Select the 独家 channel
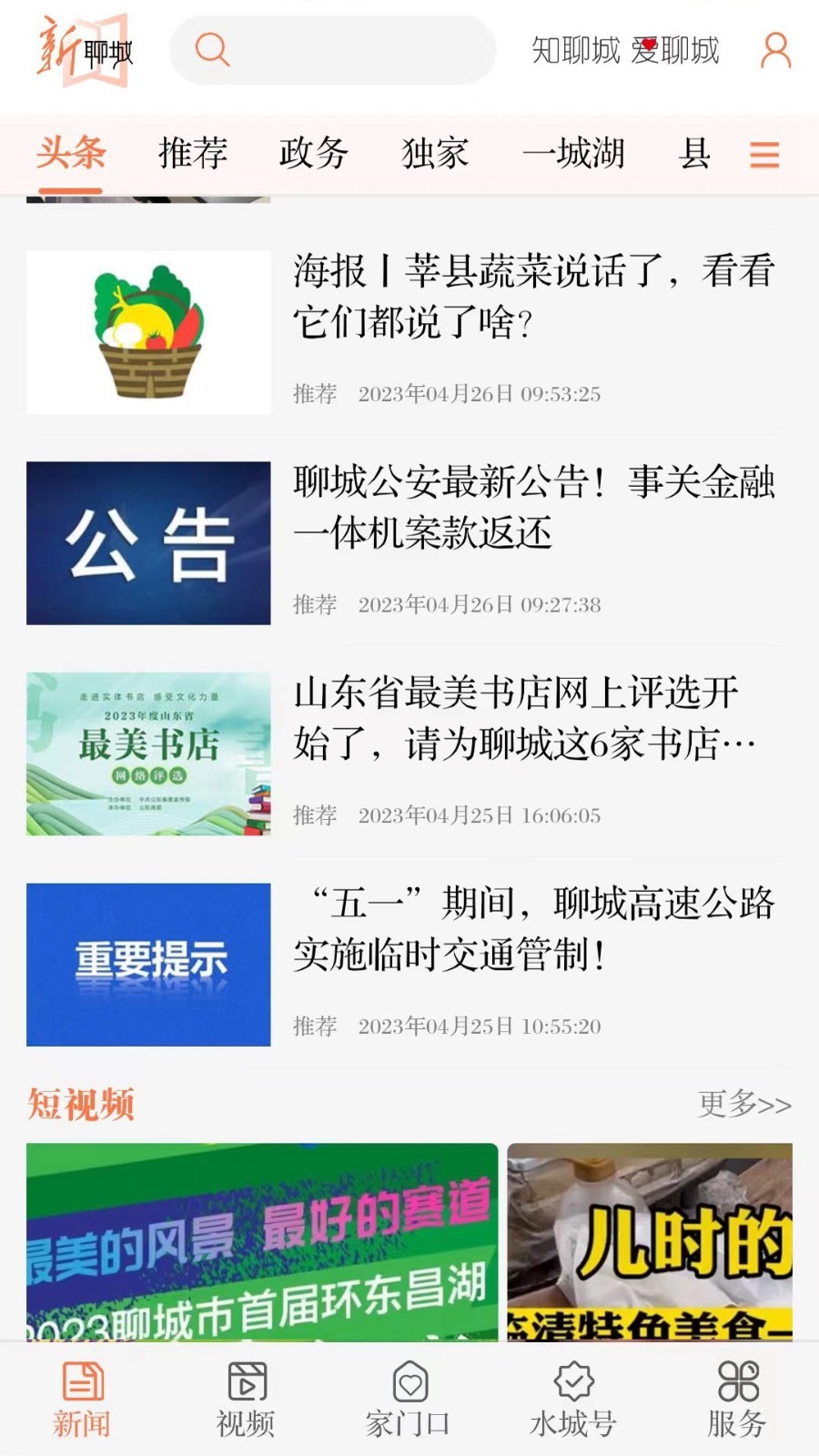This screenshot has width=819, height=1456. click(x=434, y=155)
